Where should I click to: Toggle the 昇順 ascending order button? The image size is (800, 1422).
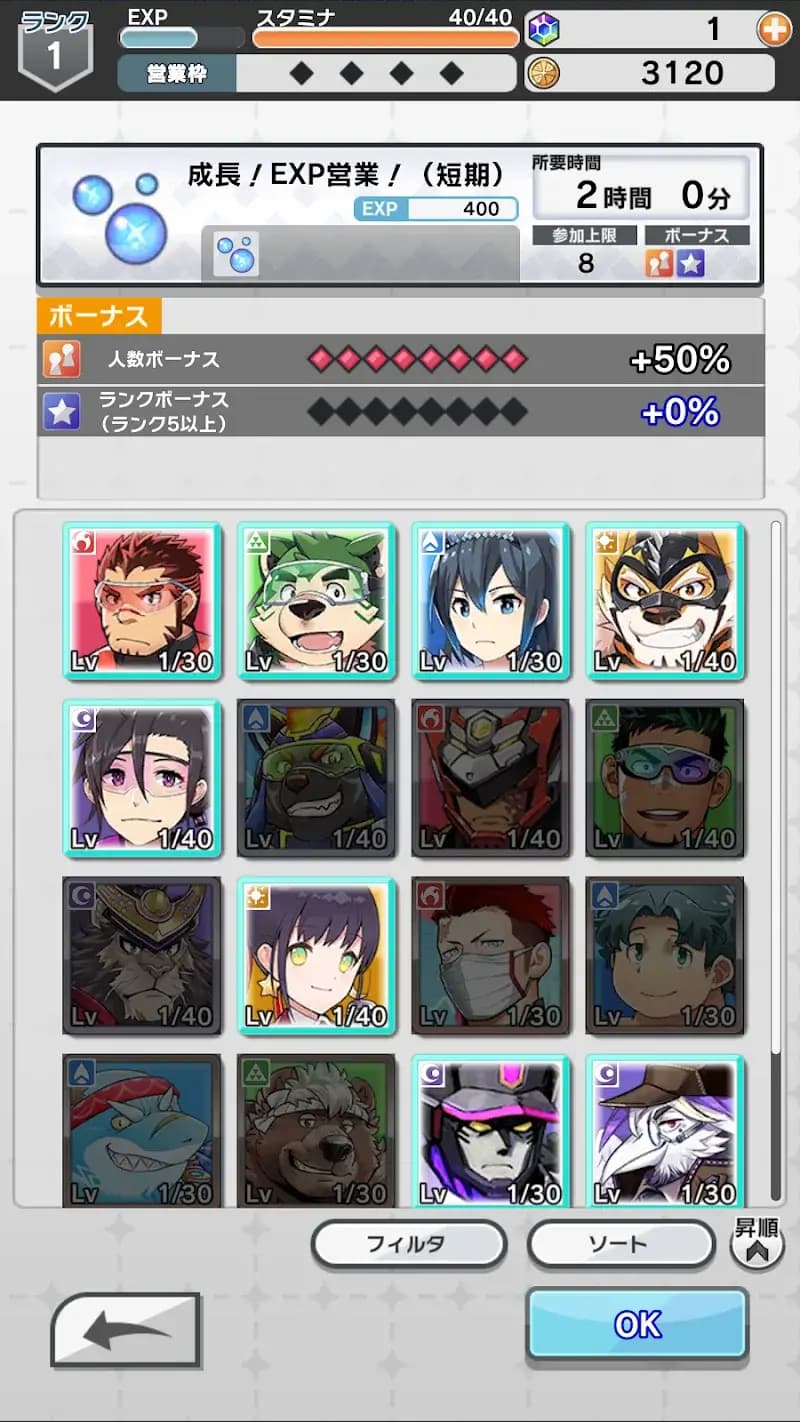pos(757,1245)
